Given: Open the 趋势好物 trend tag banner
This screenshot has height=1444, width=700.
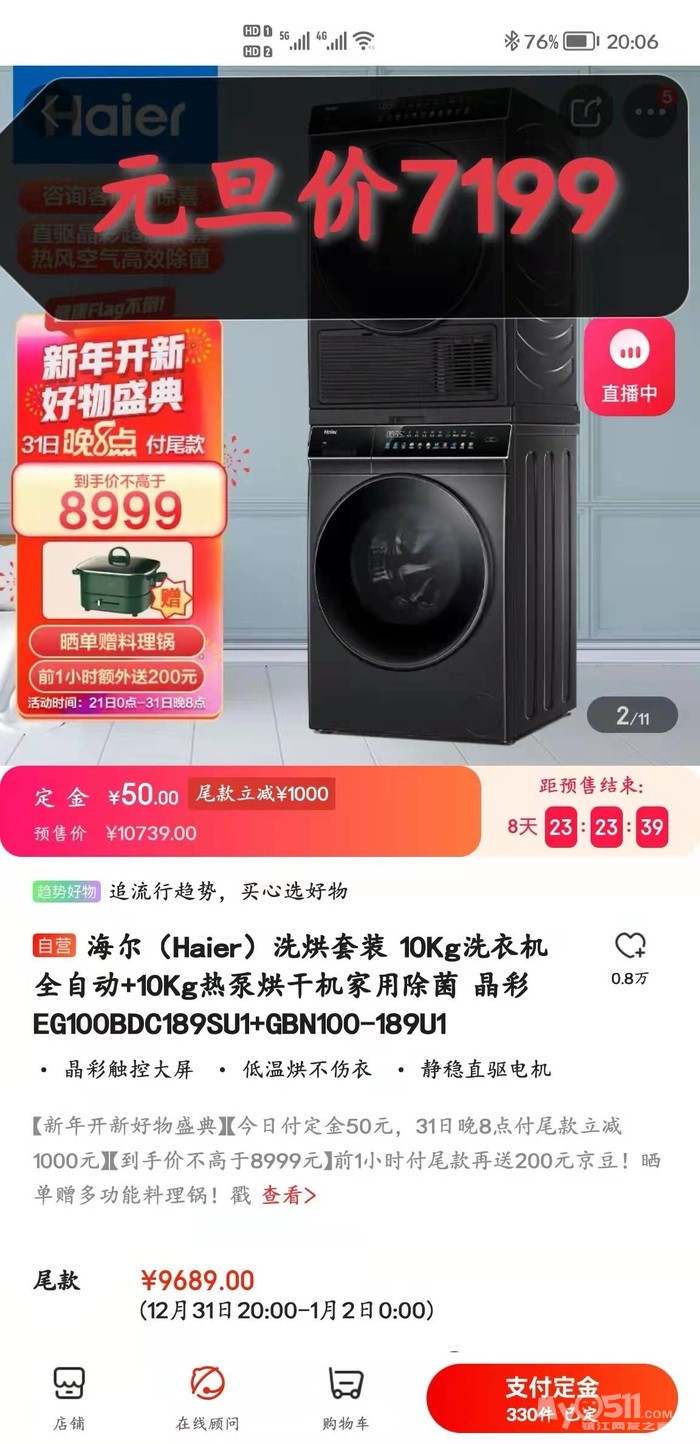Looking at the screenshot, I should (190, 891).
